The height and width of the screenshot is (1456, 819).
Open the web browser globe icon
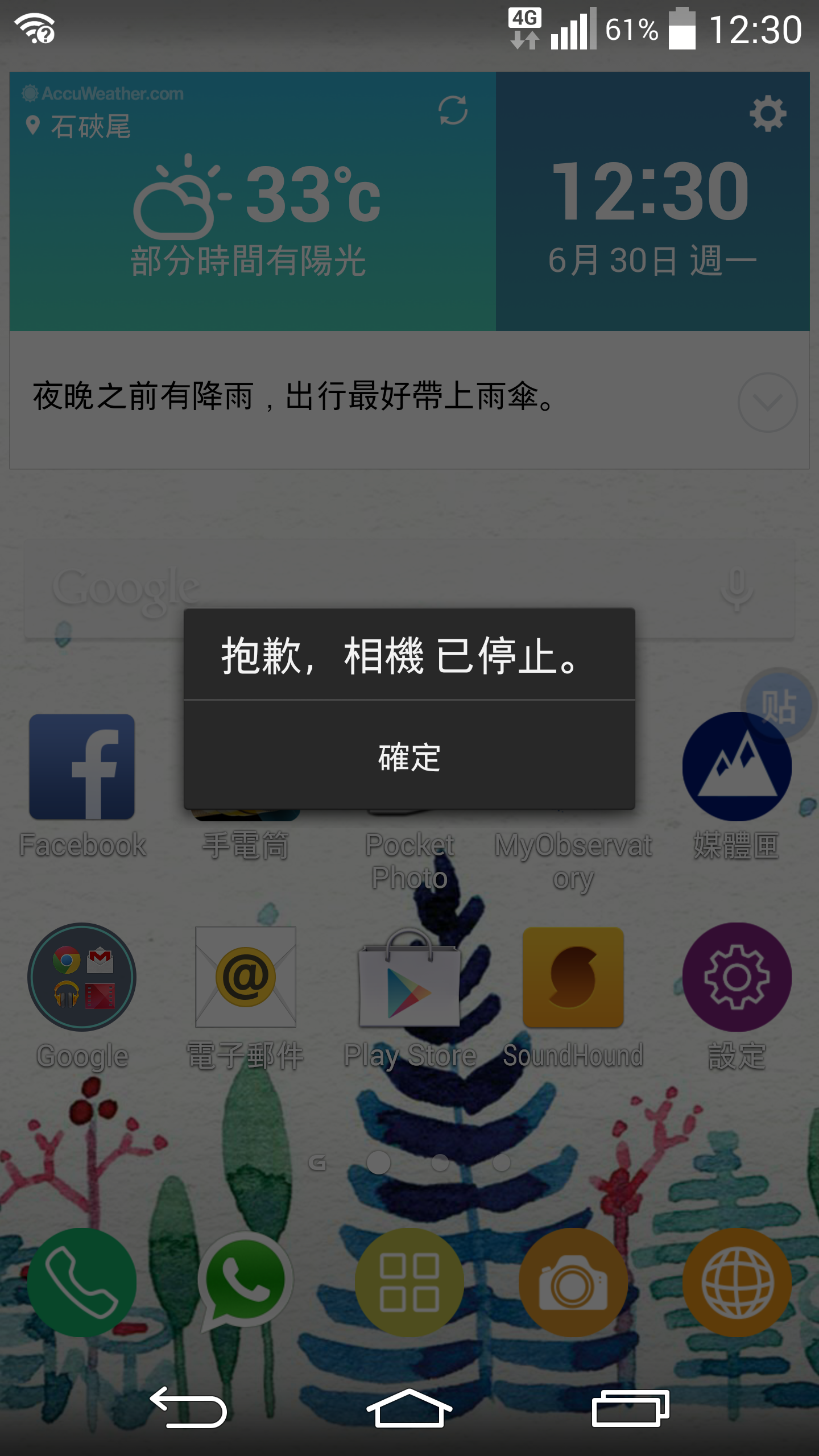(737, 1282)
